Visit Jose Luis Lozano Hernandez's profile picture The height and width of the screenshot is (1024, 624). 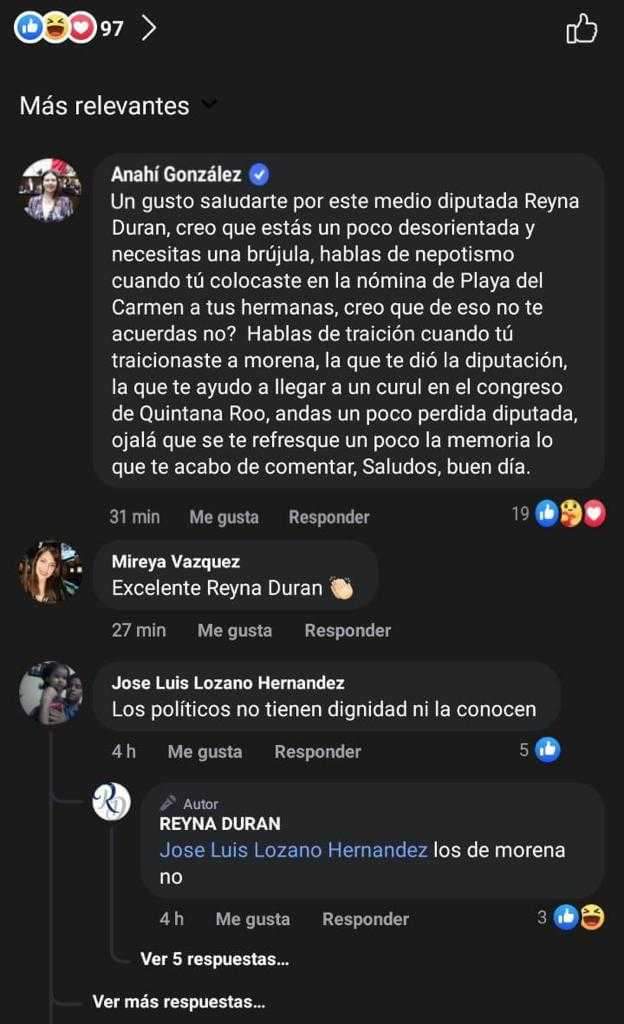[50, 692]
